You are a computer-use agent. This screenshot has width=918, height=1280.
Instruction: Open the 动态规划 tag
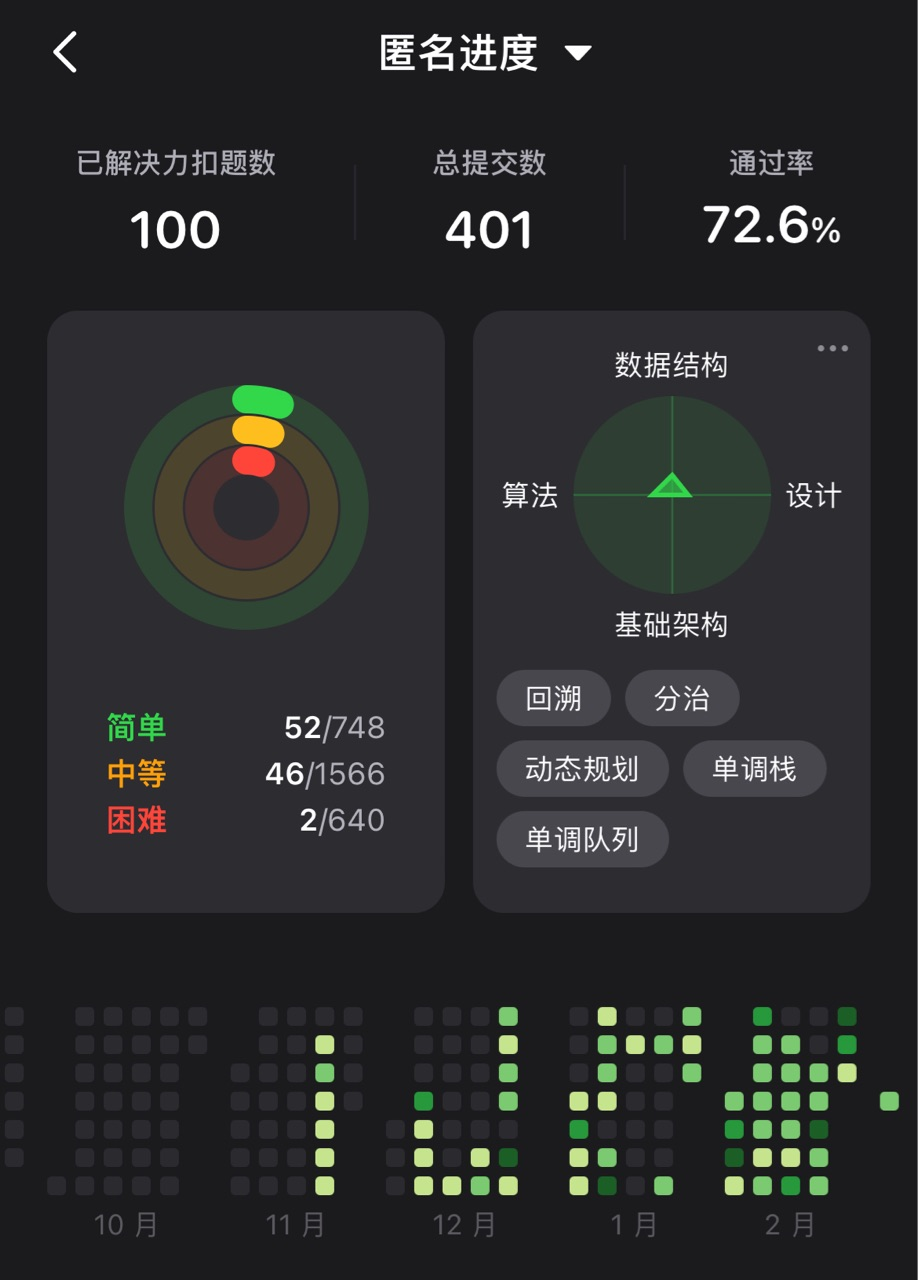click(x=582, y=769)
